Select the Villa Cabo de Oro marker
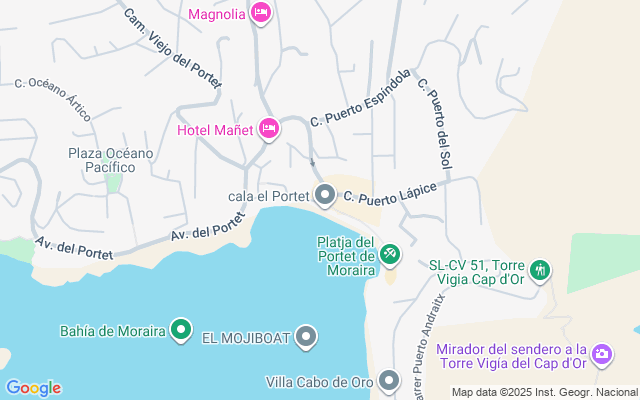640x400 pixels. point(388,380)
